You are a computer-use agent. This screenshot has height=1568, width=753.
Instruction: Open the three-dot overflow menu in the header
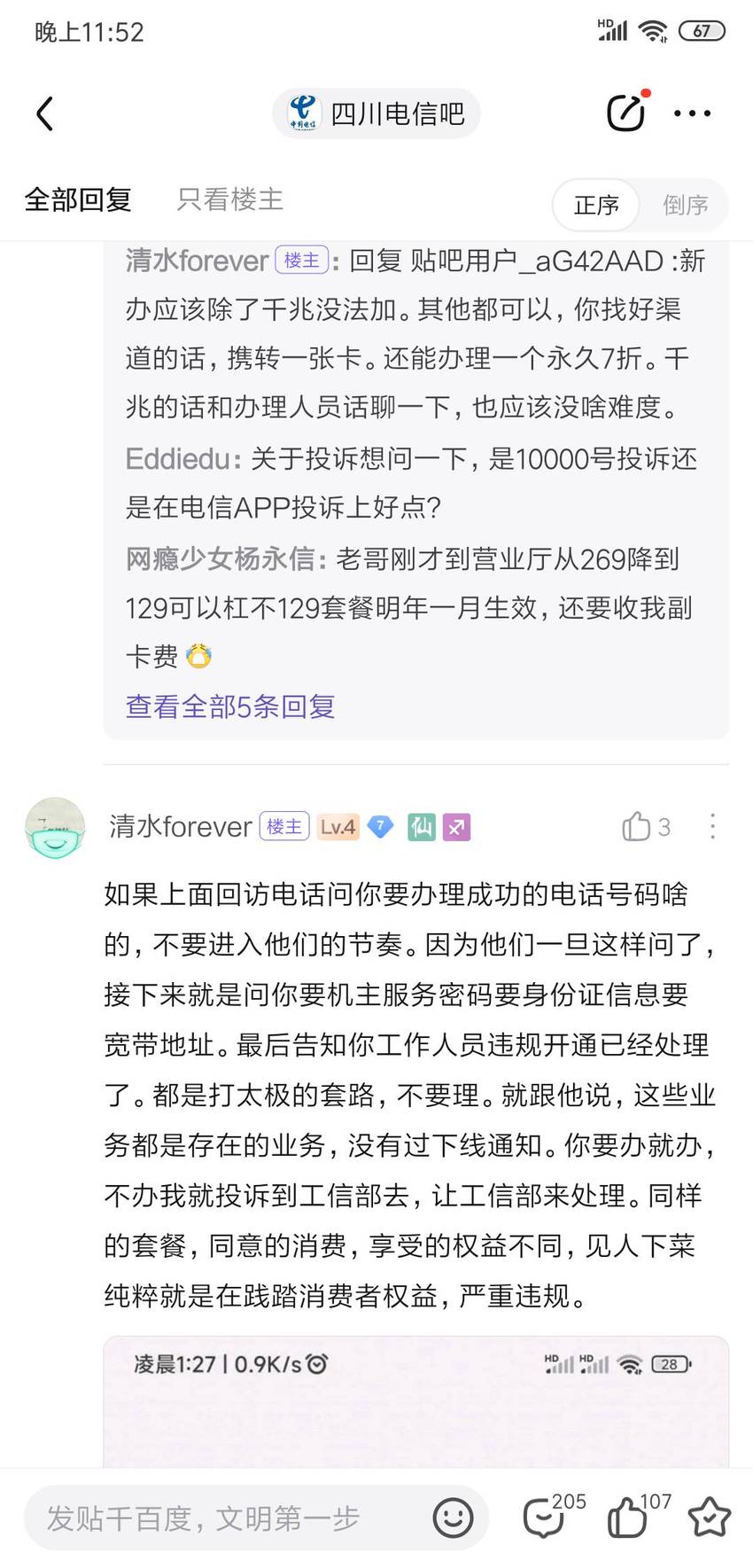tap(693, 113)
